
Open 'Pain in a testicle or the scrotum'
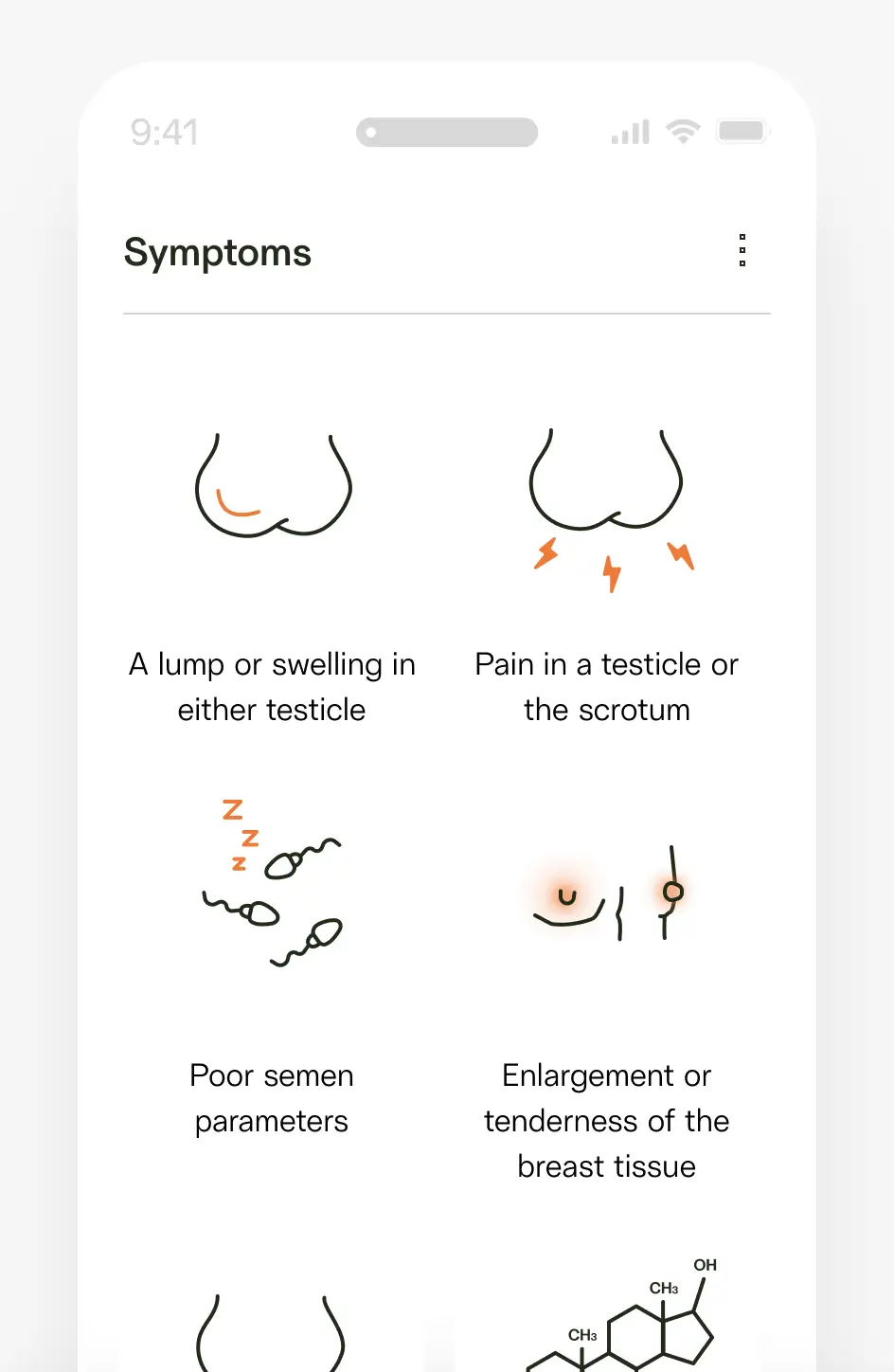[x=607, y=687]
